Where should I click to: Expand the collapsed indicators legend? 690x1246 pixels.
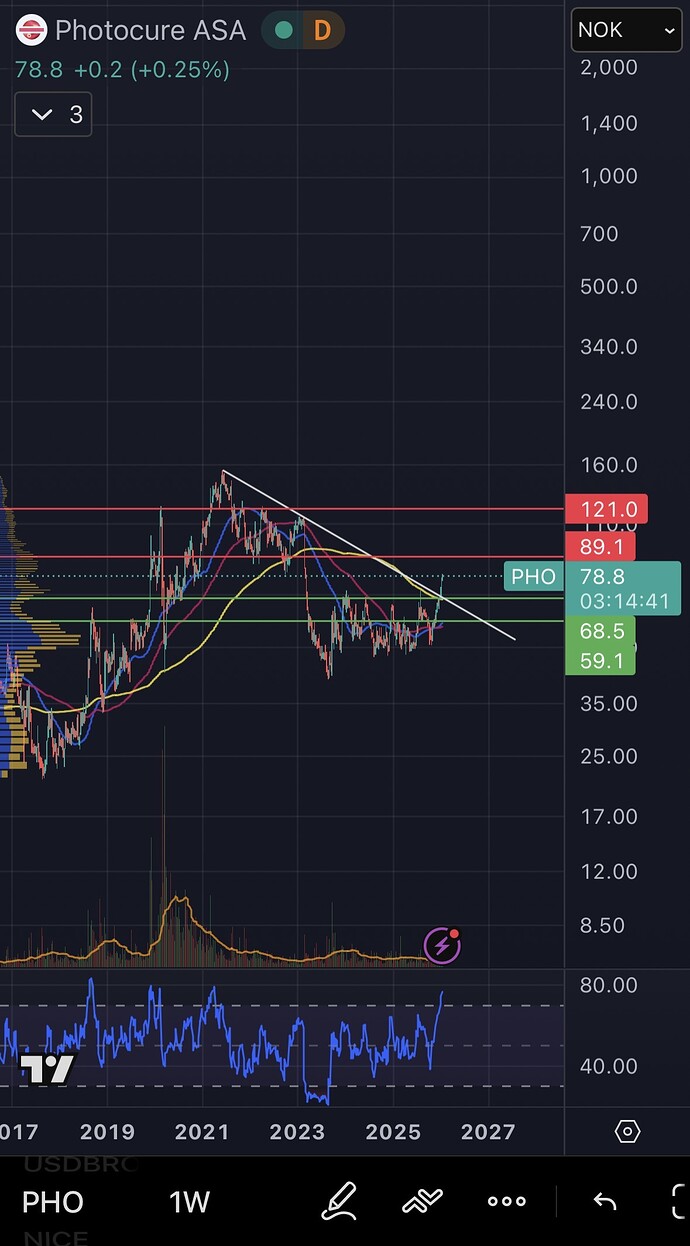(53, 114)
